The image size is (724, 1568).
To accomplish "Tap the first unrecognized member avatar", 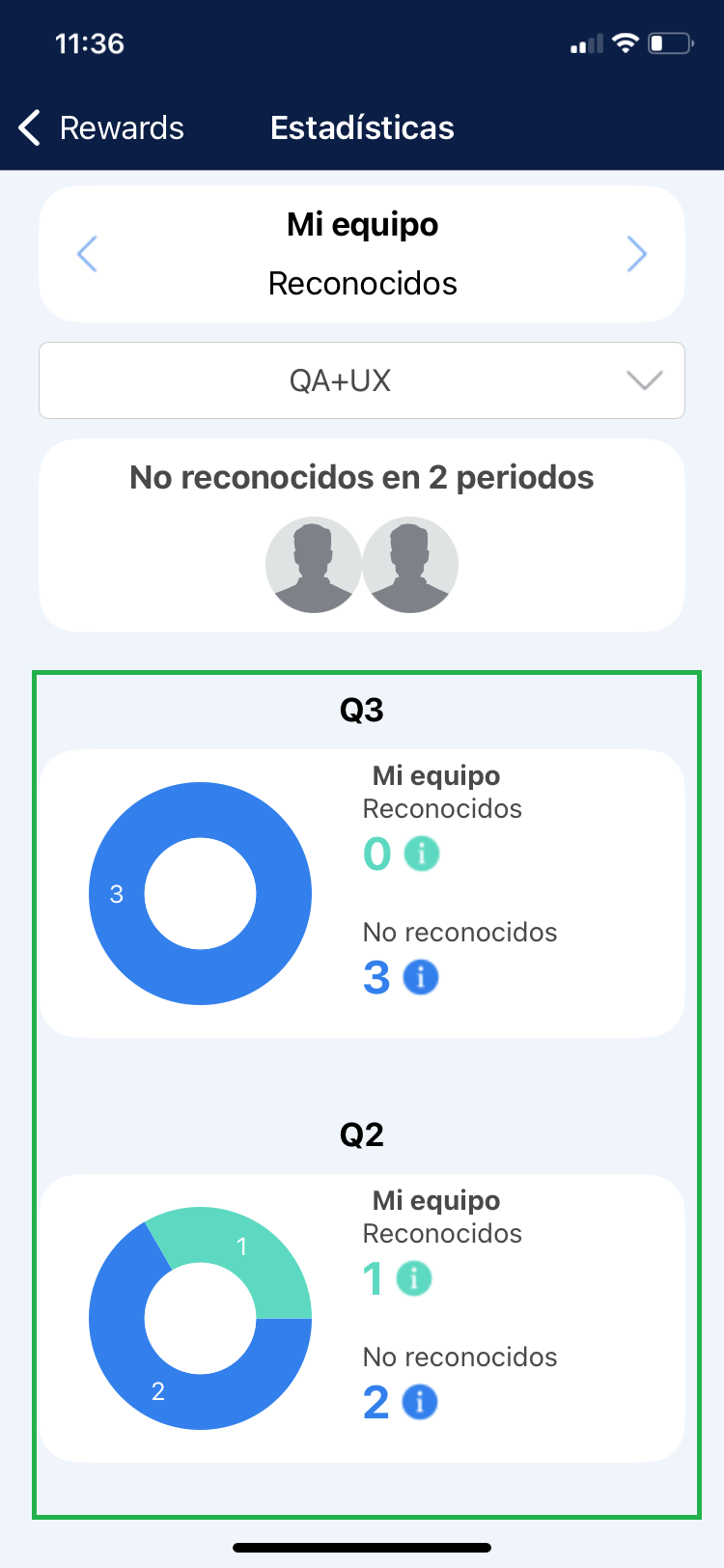I will [x=313, y=565].
